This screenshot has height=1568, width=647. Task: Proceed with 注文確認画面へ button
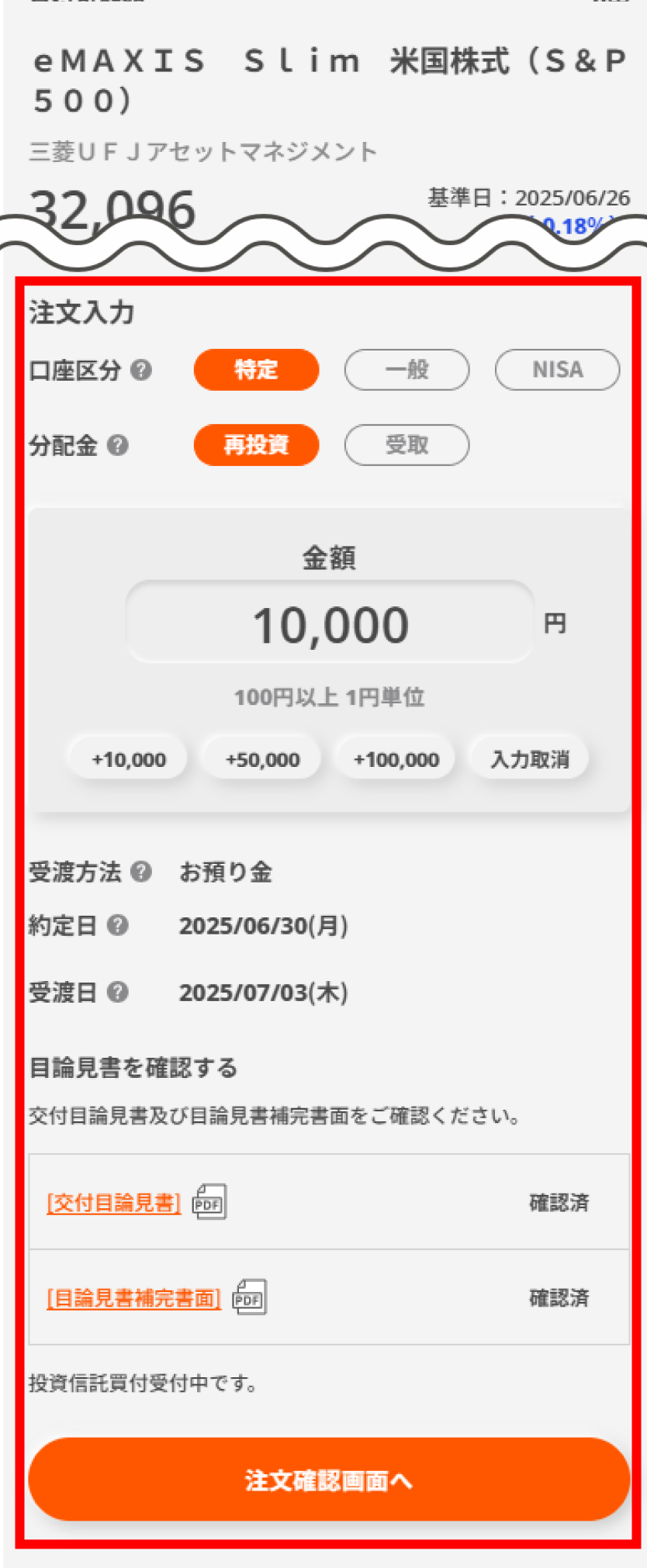(329, 1480)
